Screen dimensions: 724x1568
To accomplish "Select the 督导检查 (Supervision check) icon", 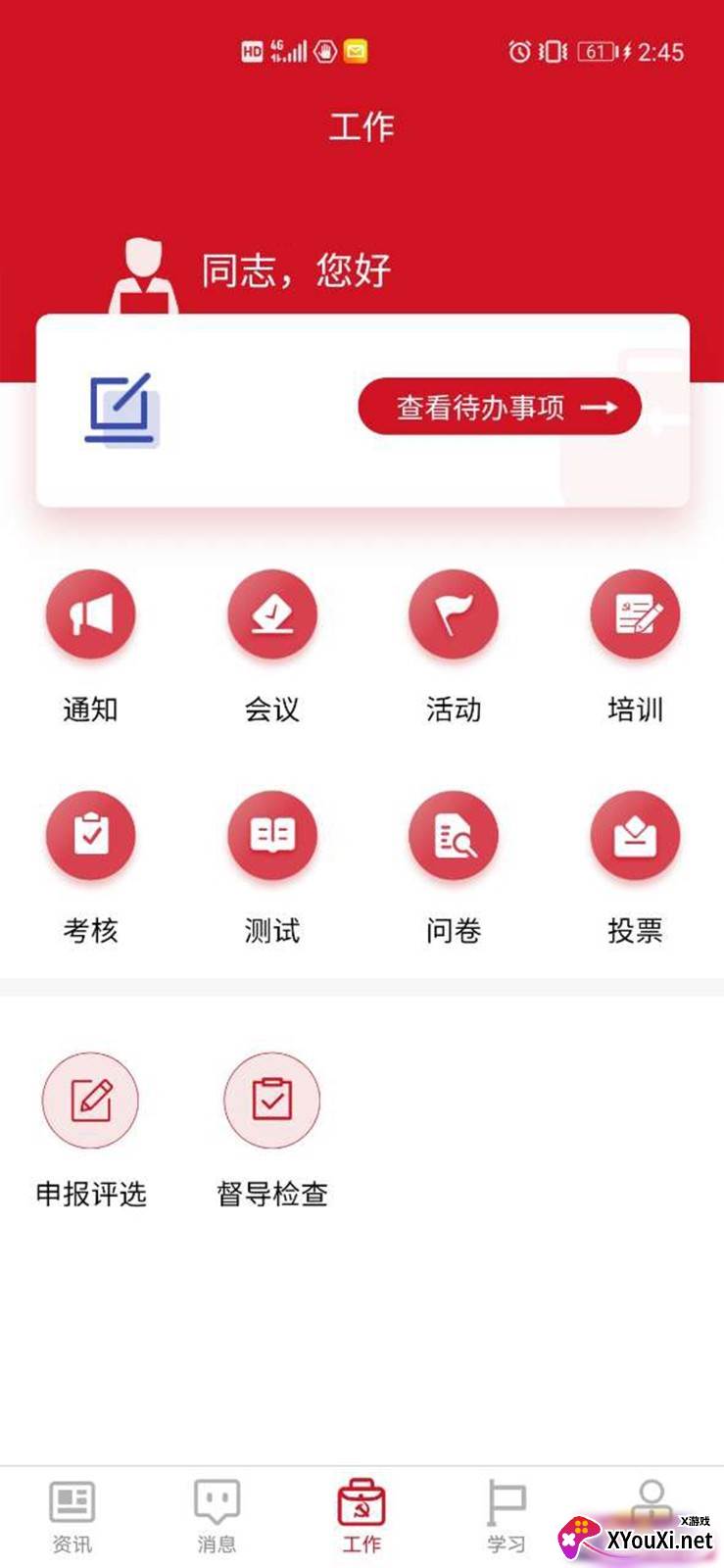I will pos(272,1100).
